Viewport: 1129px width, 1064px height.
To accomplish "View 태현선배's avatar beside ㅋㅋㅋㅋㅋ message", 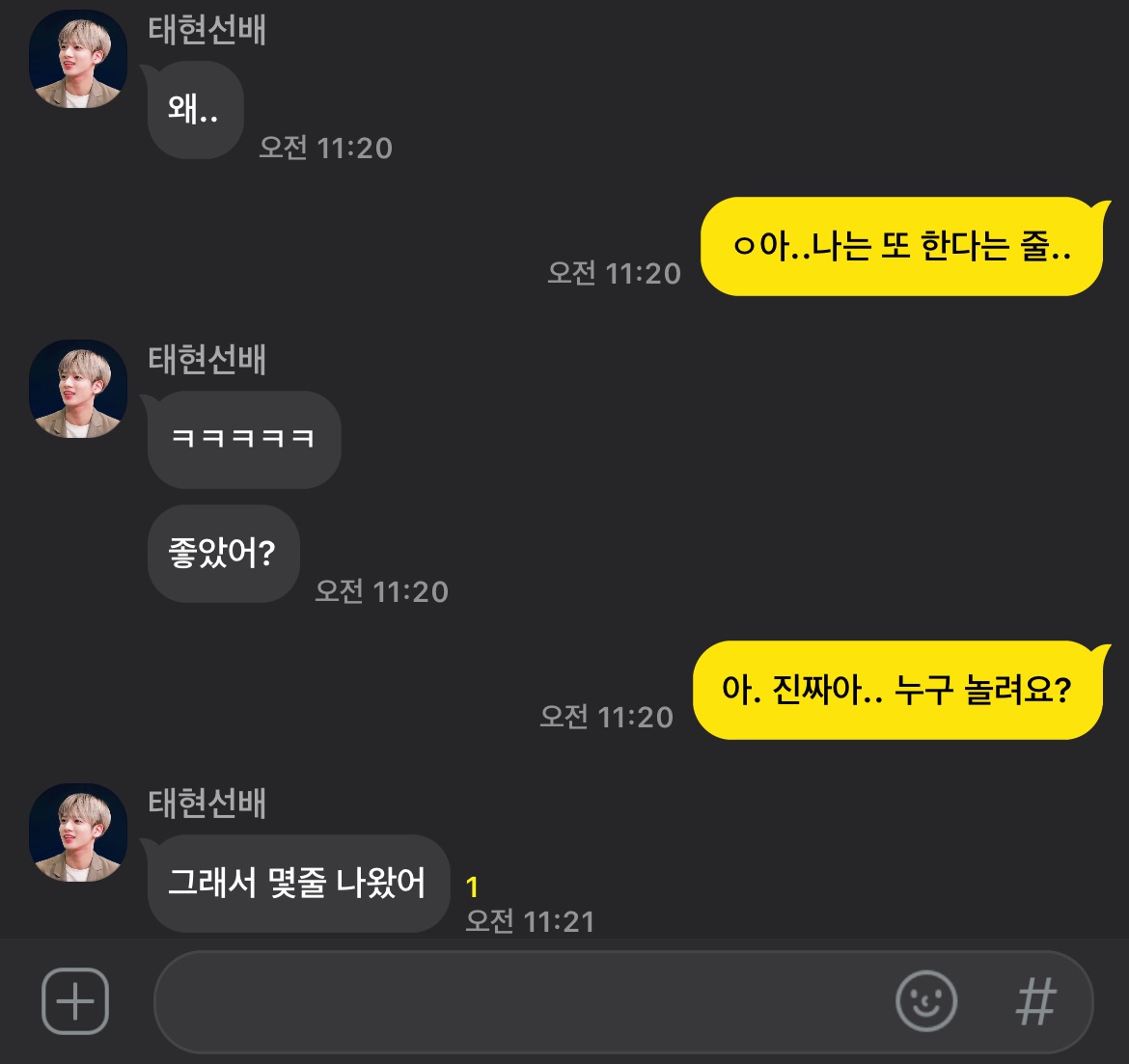I will tap(78, 389).
